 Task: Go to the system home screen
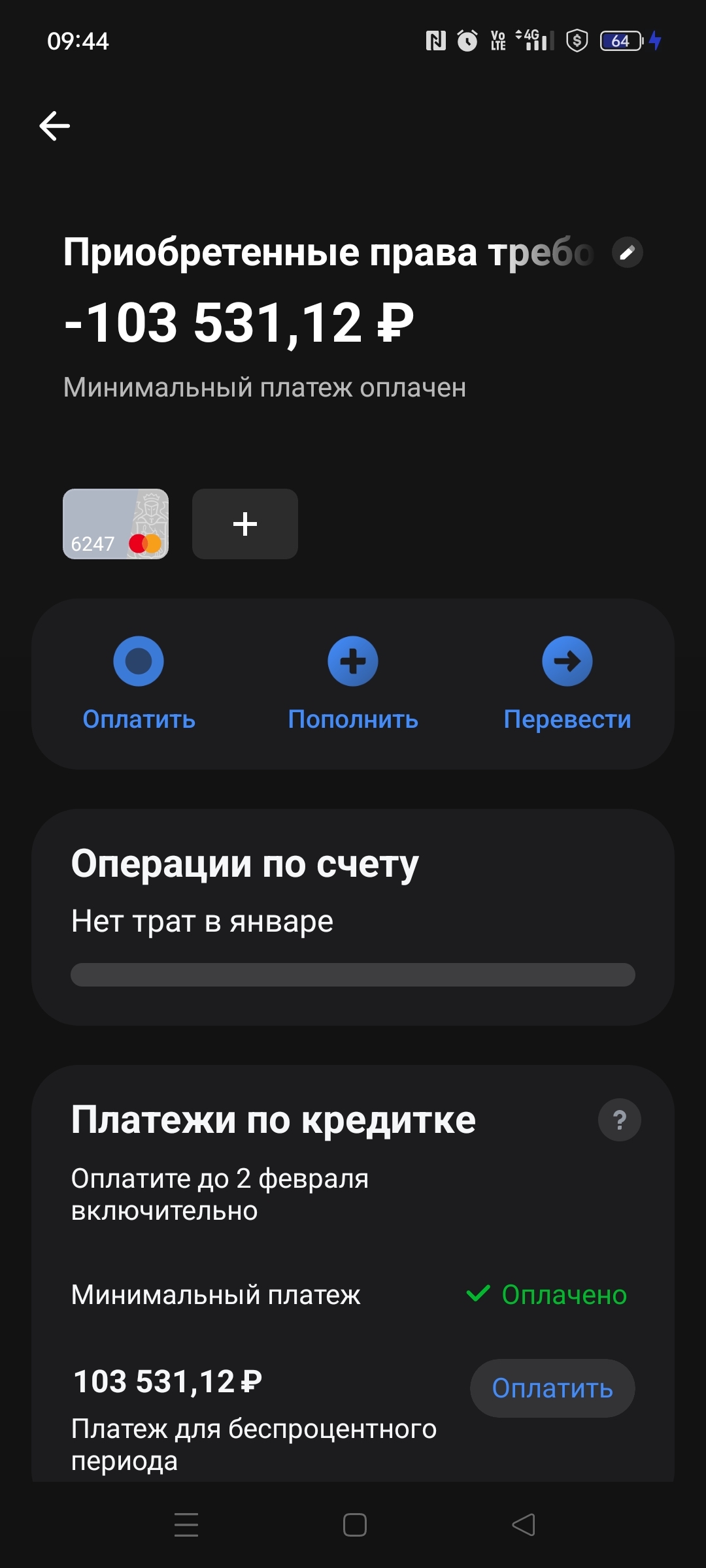pyautogui.click(x=354, y=1525)
